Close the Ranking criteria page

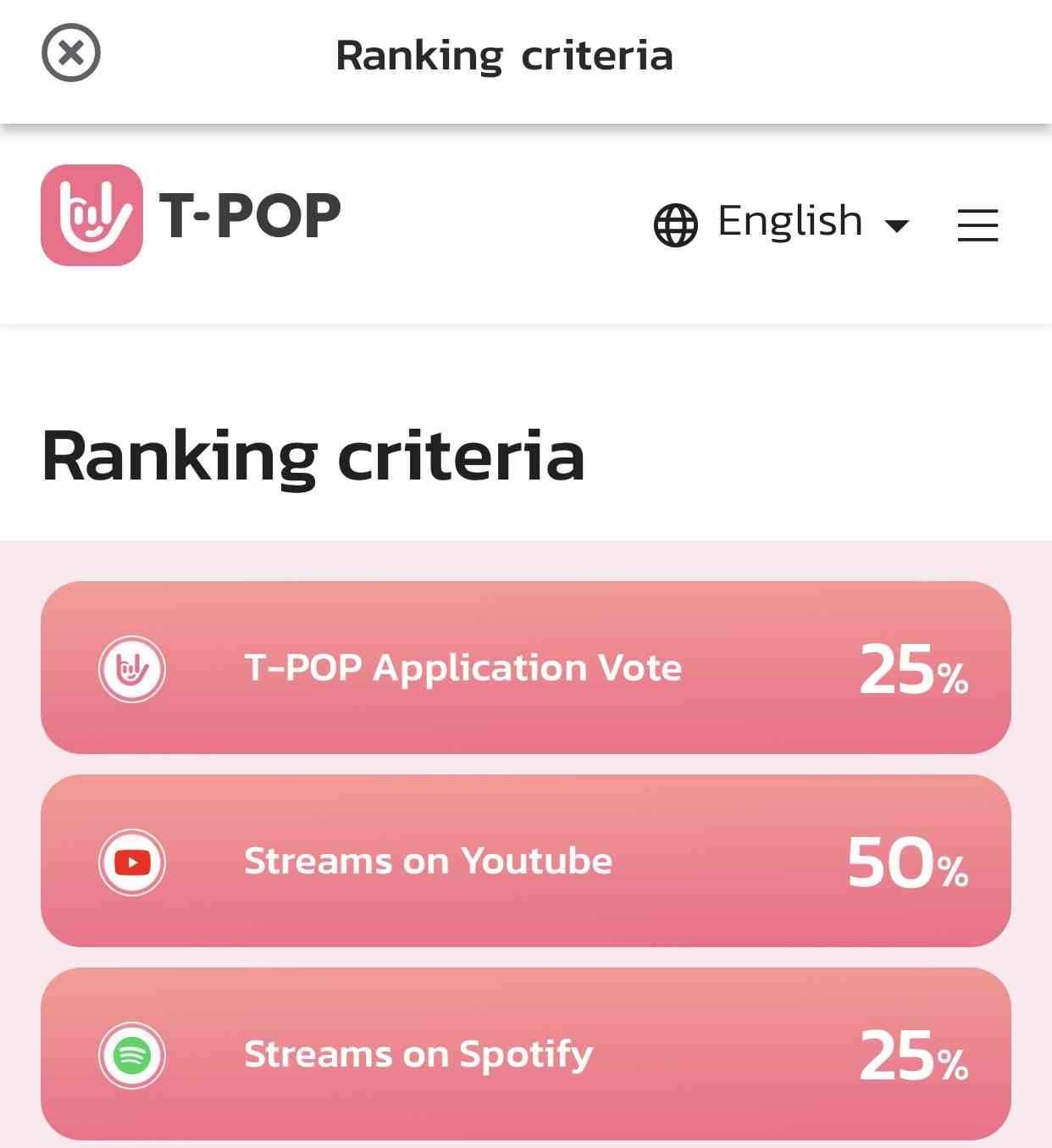[x=71, y=53]
